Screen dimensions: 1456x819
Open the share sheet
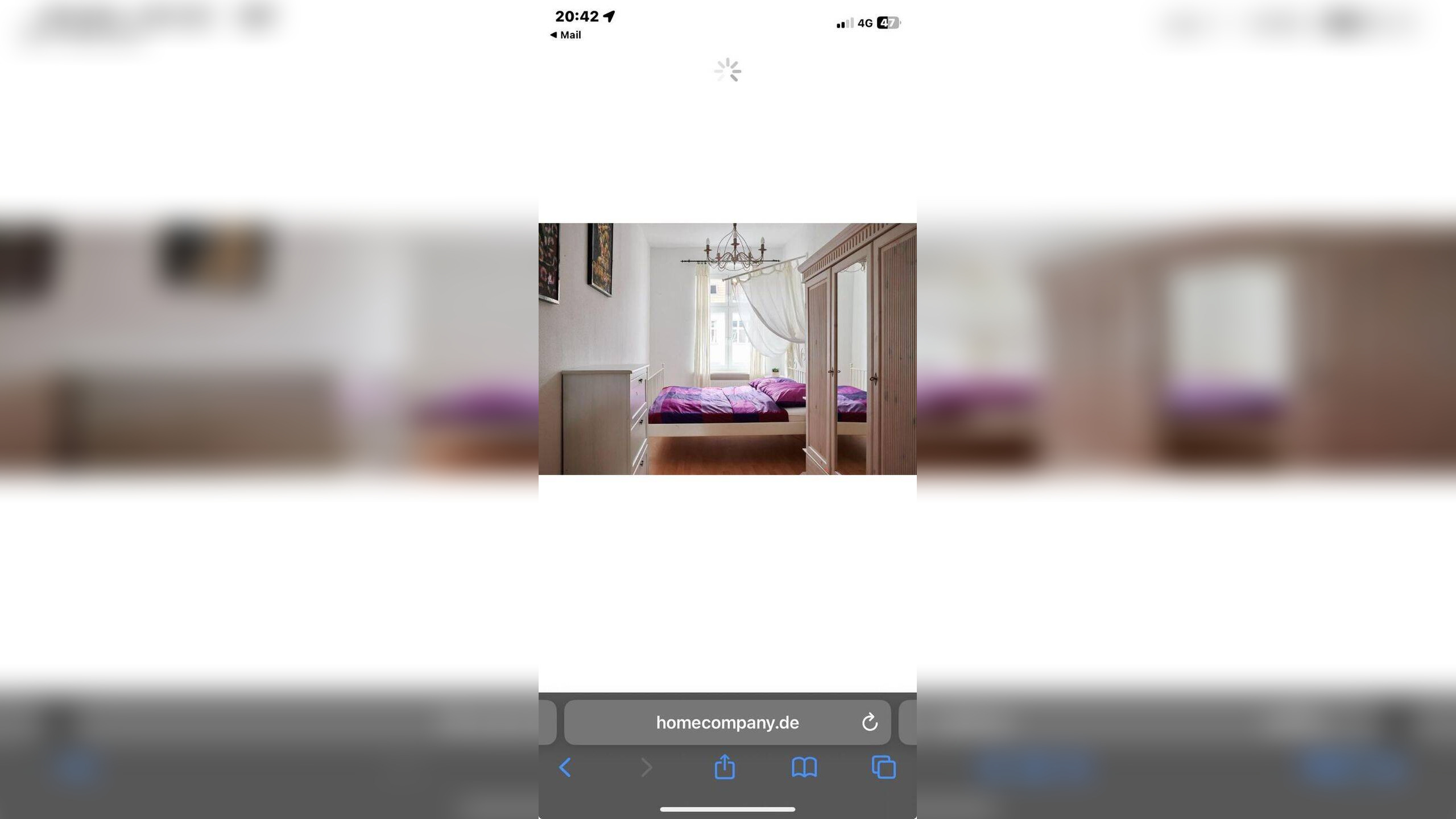pyautogui.click(x=725, y=767)
